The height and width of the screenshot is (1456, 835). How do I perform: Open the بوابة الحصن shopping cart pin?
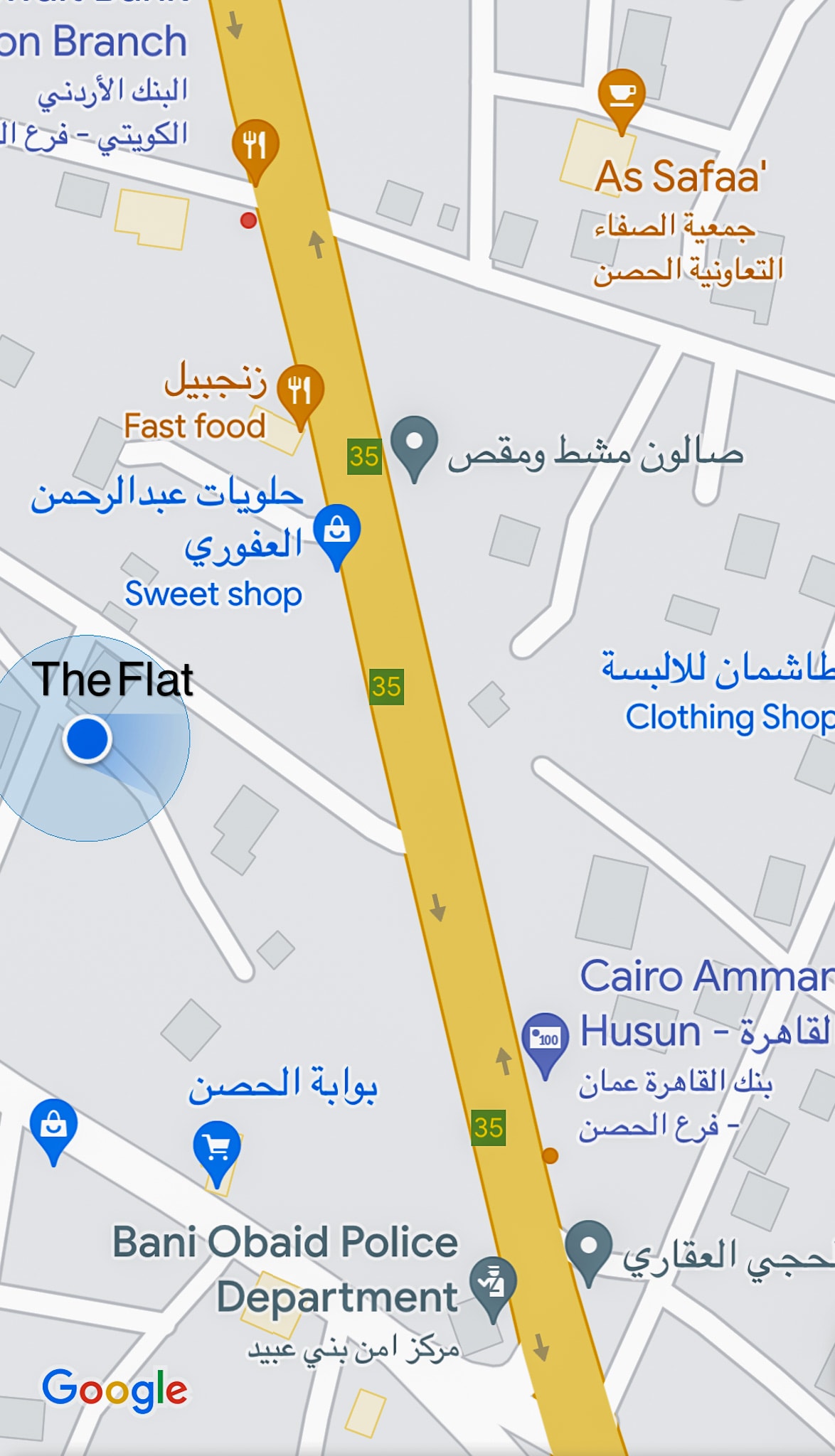(x=218, y=1147)
